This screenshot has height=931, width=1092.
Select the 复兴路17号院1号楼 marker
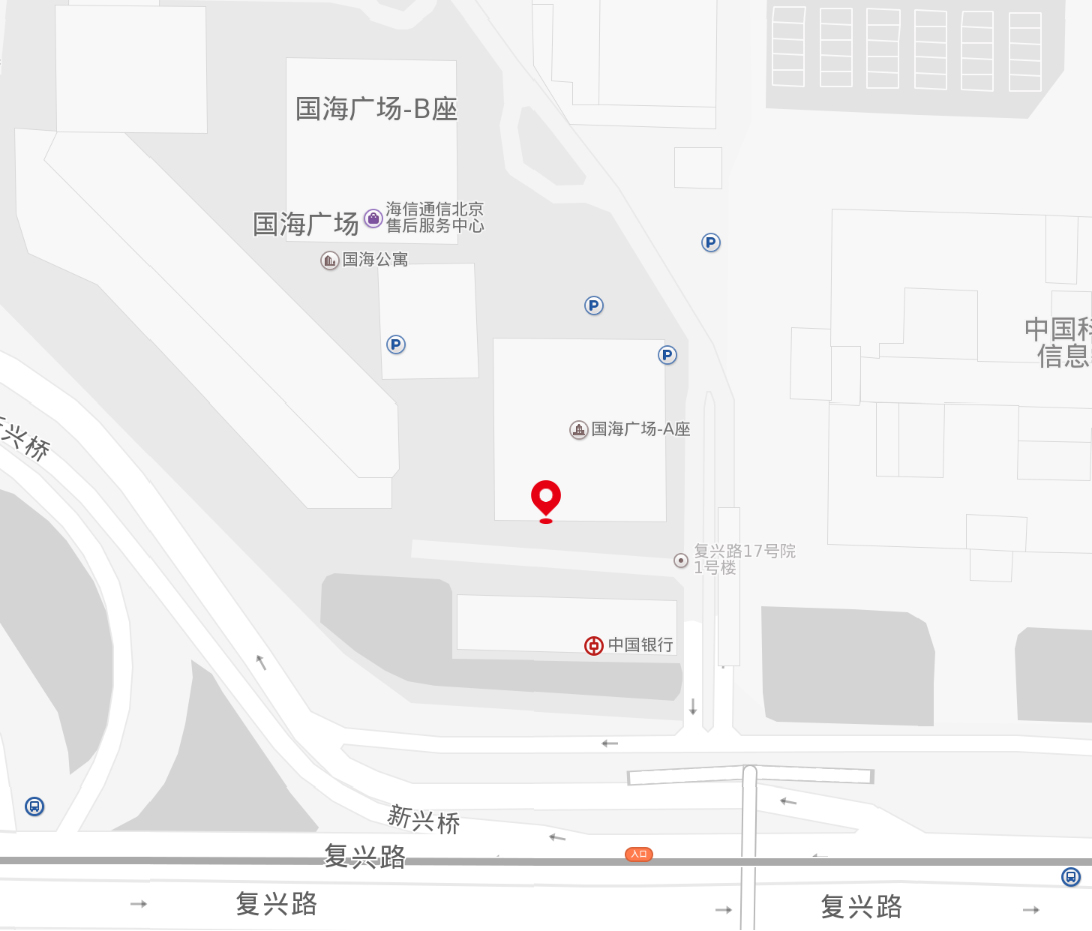[x=681, y=561]
